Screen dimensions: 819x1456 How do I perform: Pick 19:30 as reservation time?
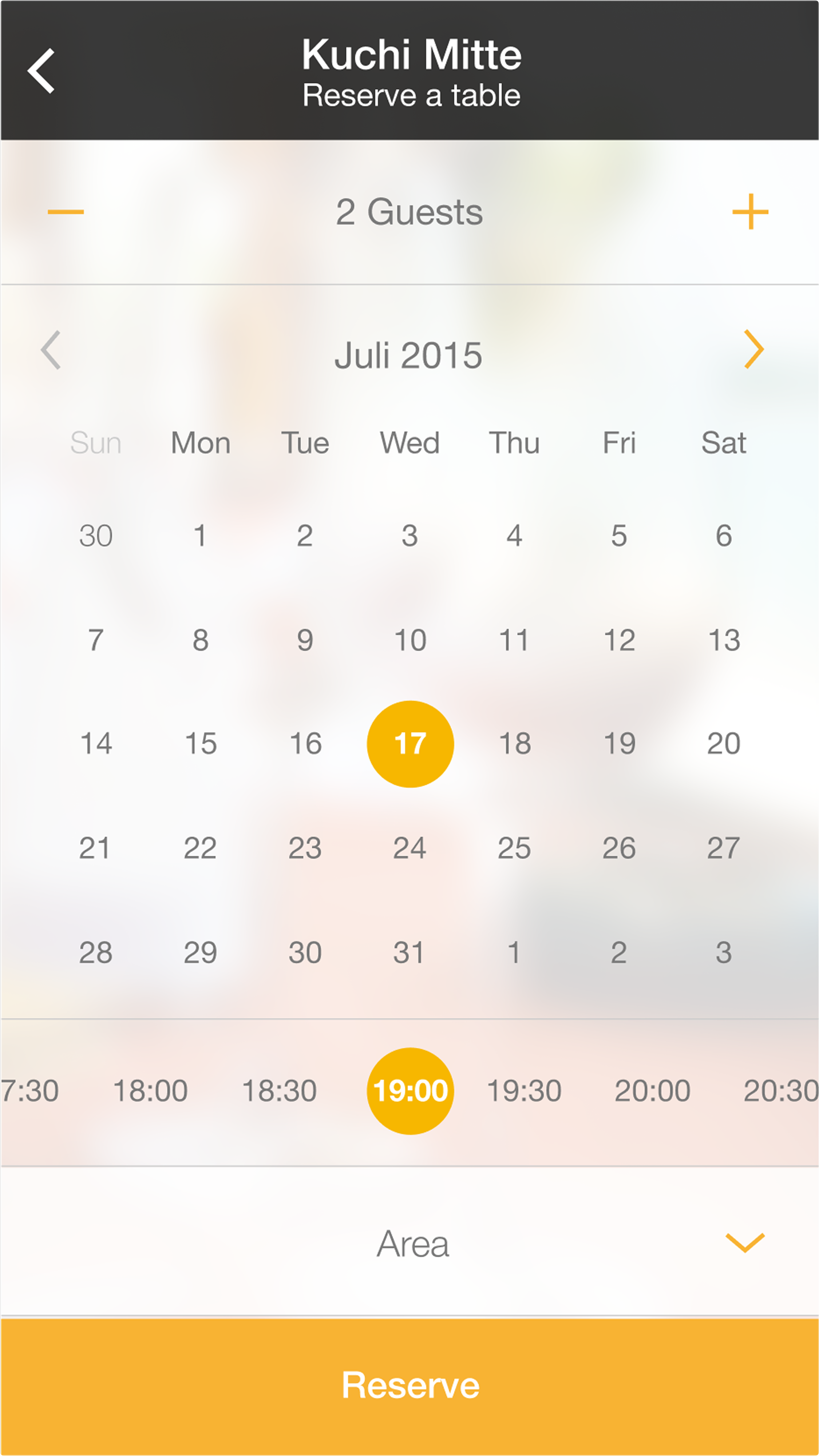[x=524, y=1091]
